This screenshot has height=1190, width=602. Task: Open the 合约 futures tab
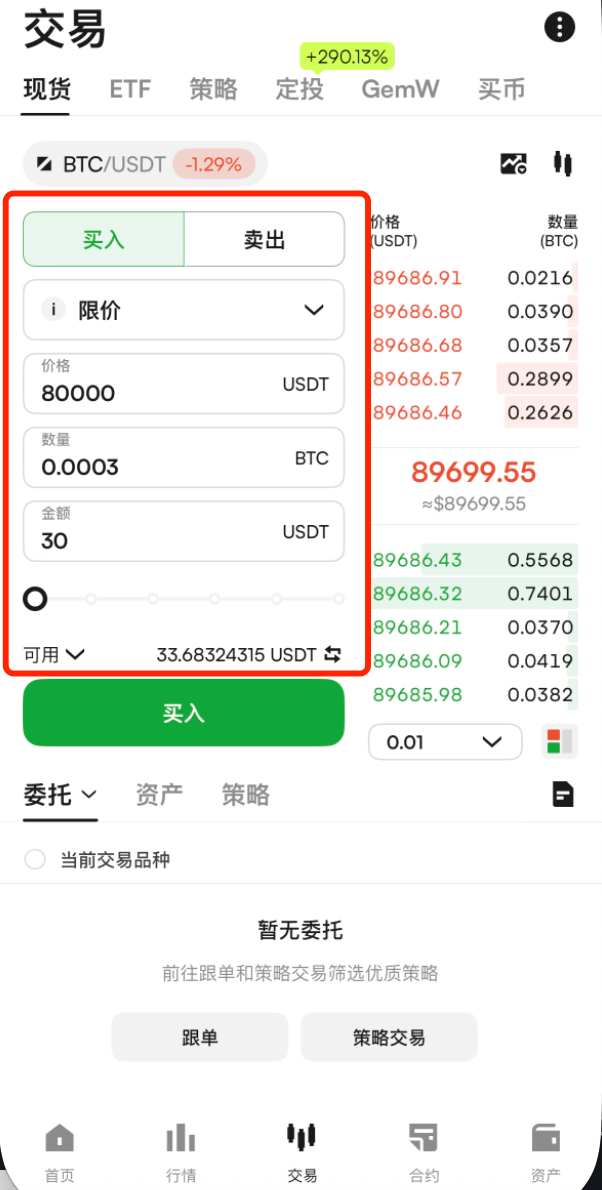click(423, 1152)
